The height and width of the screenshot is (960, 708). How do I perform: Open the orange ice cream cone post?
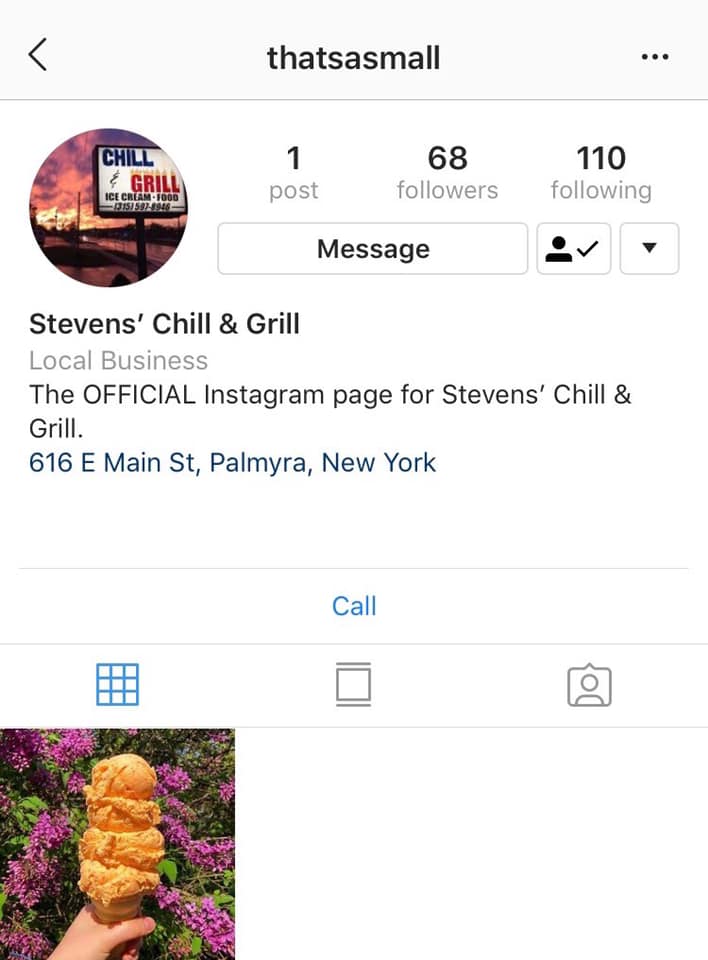coord(117,844)
